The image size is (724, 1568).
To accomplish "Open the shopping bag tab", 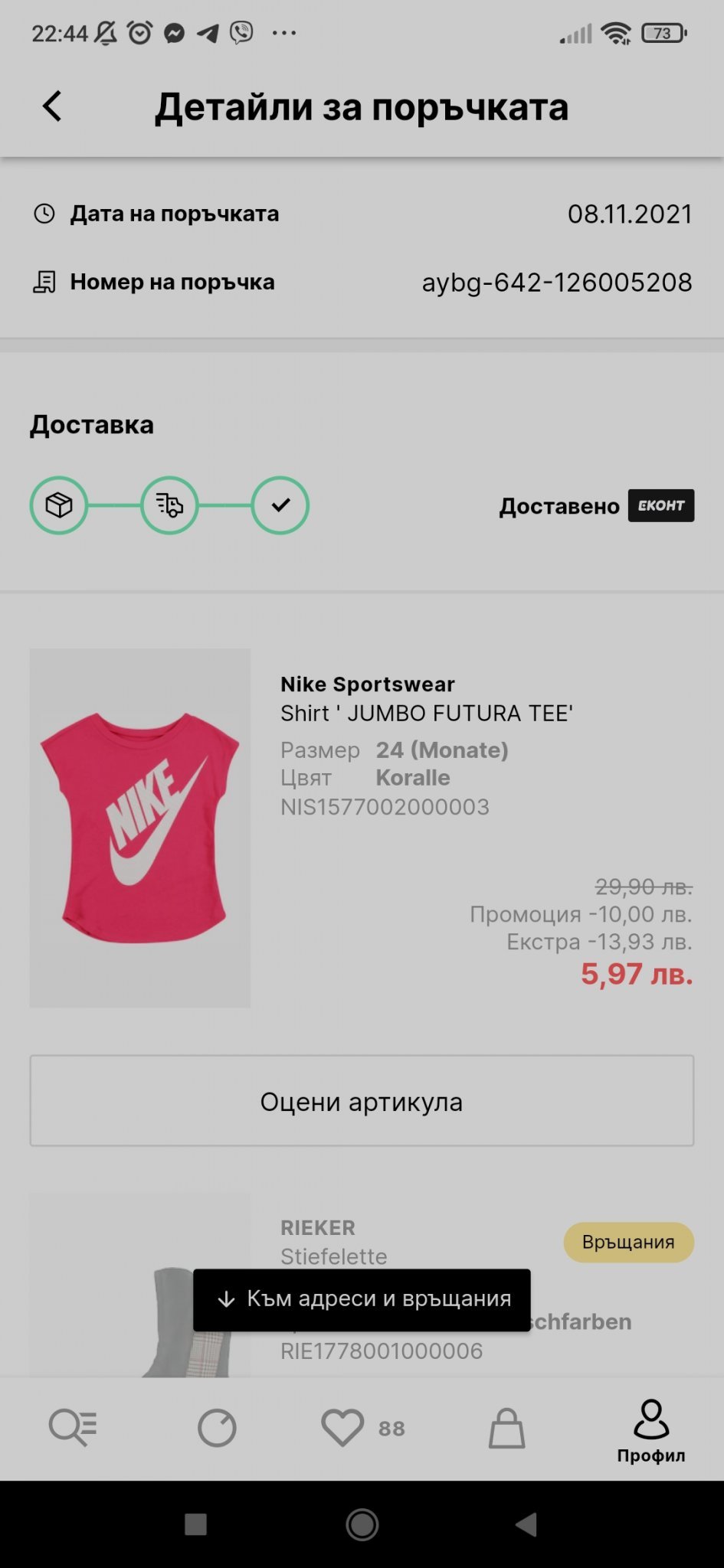I will [x=506, y=1428].
